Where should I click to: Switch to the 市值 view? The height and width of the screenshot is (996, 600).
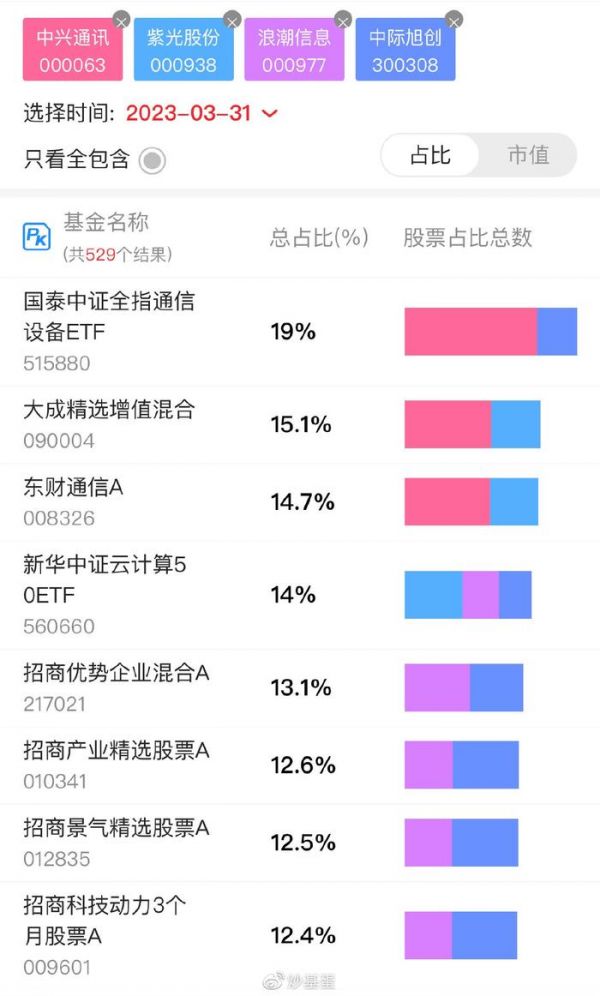527,155
